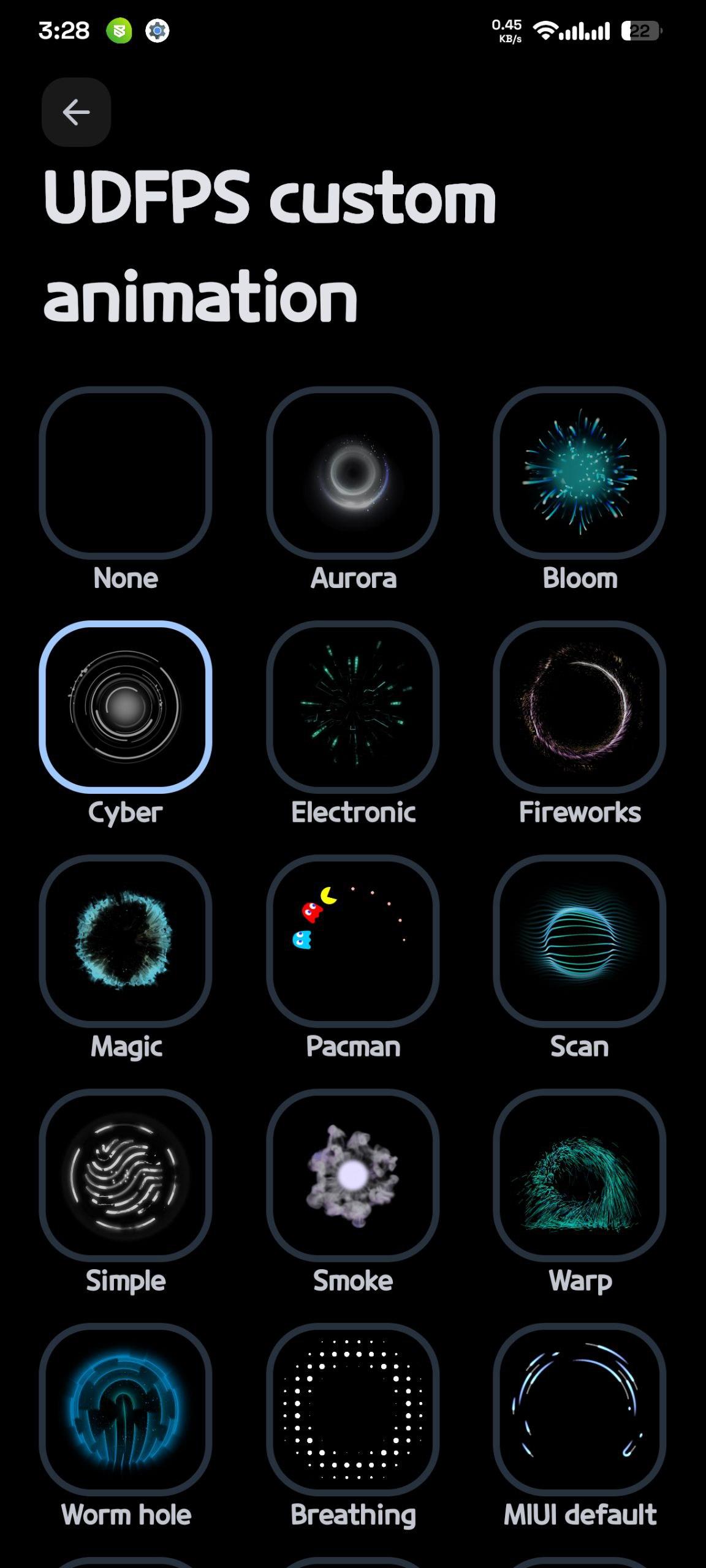Select the Scan animation tile
This screenshot has height=1568, width=706.
(579, 941)
